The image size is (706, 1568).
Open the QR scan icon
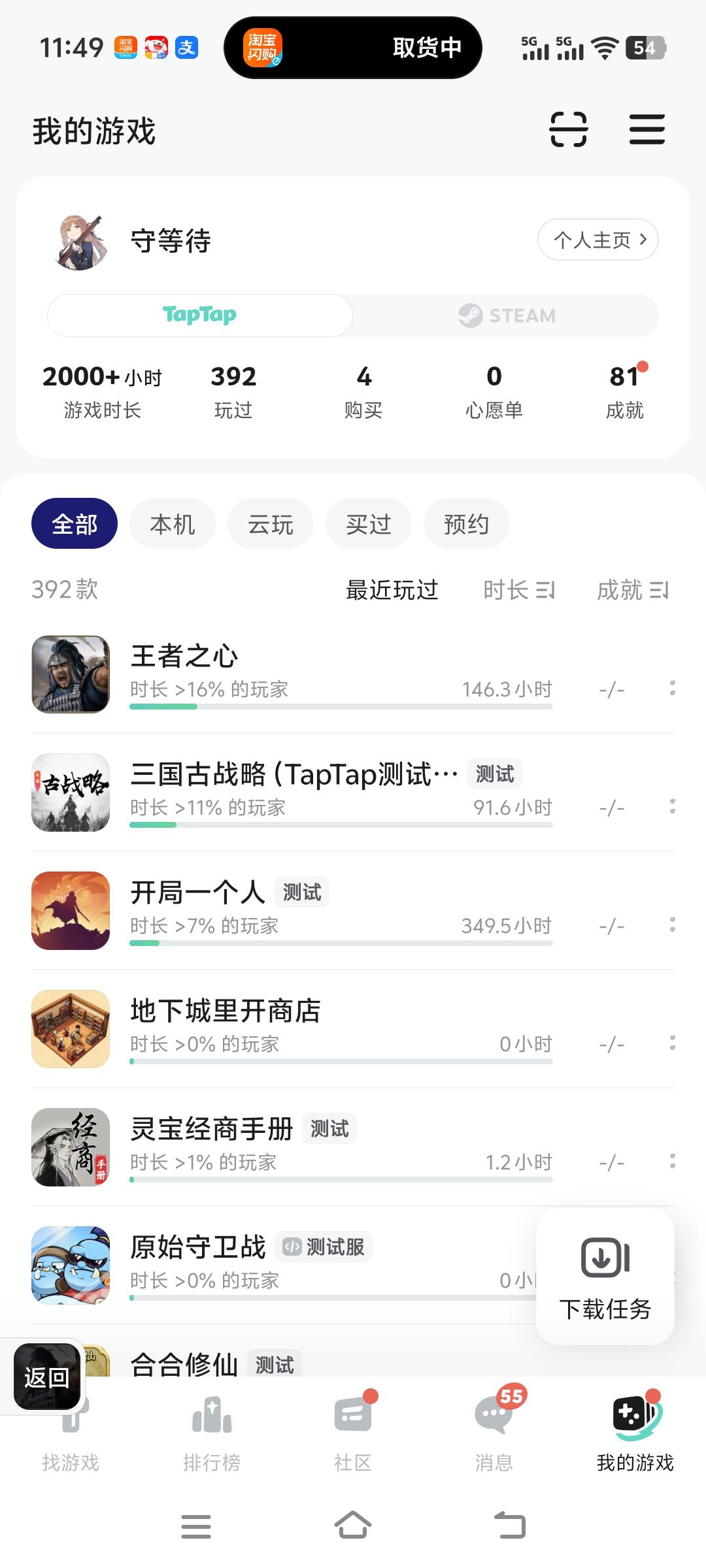click(568, 129)
